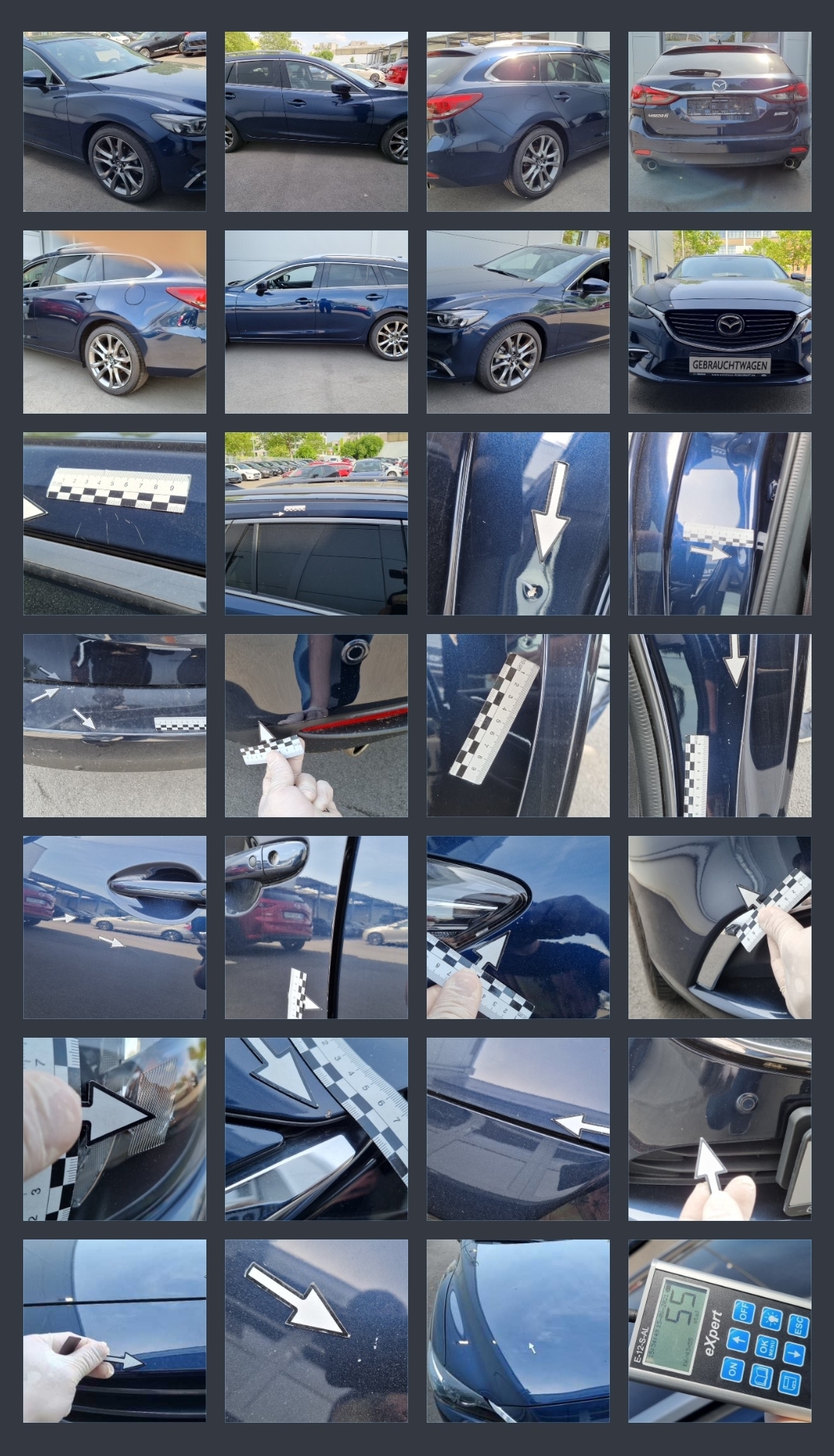The image size is (834, 1456).
Task: Open the front-left wheel car photo
Action: pyautogui.click(x=114, y=121)
